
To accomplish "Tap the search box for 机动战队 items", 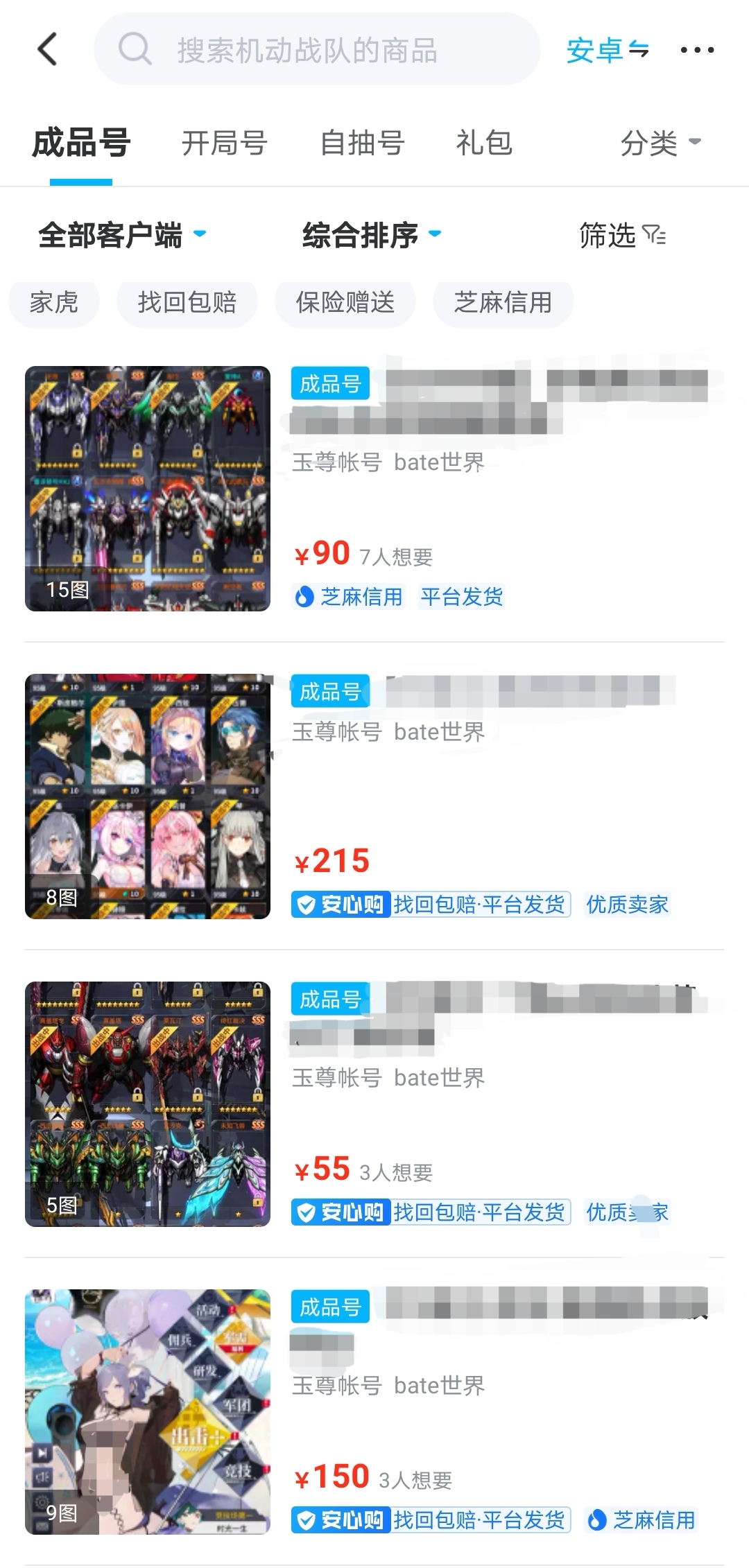I will coord(317,50).
